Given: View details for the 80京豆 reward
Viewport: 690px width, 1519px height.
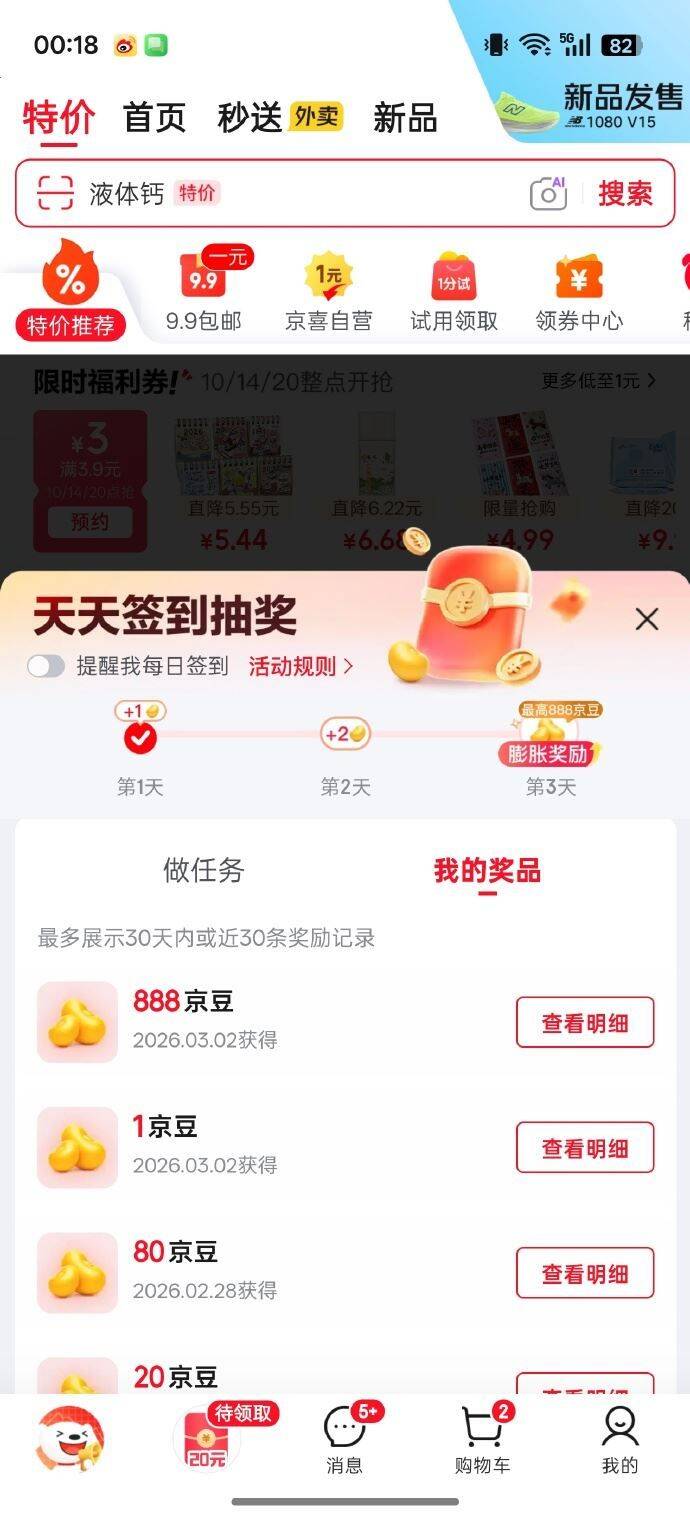Looking at the screenshot, I should tap(585, 1273).
